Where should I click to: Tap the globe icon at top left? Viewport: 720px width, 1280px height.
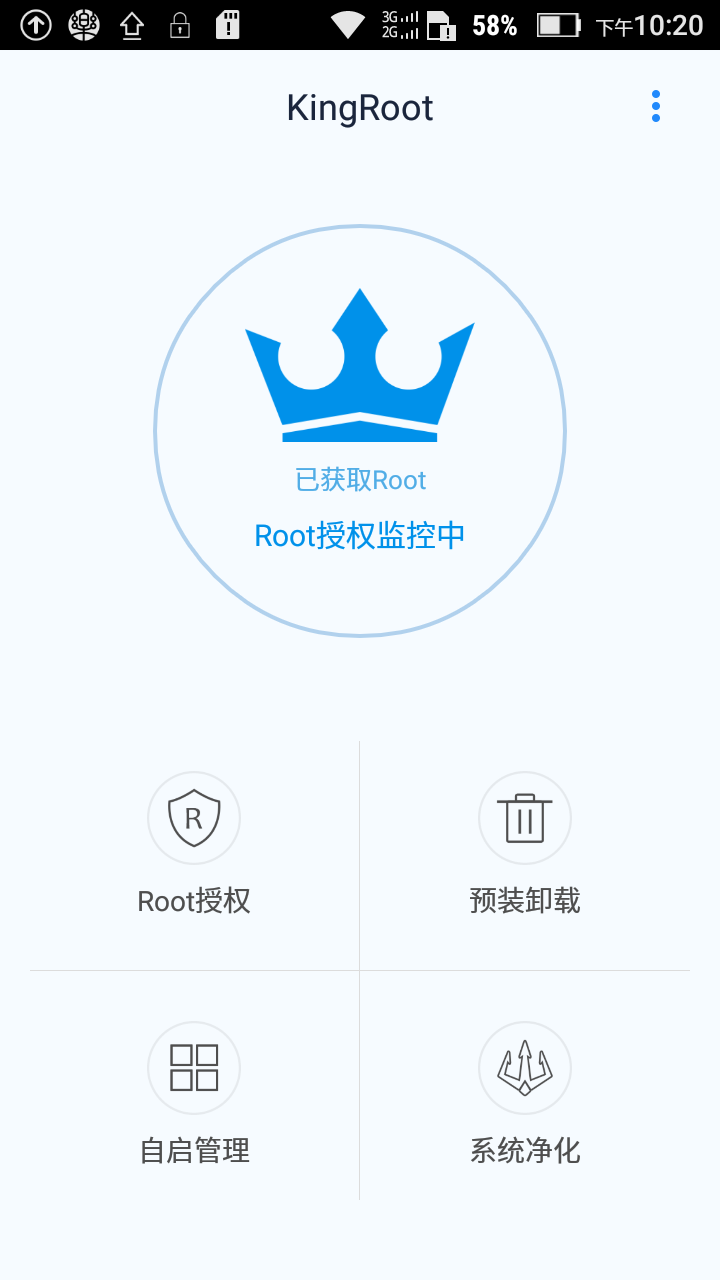[84, 24]
